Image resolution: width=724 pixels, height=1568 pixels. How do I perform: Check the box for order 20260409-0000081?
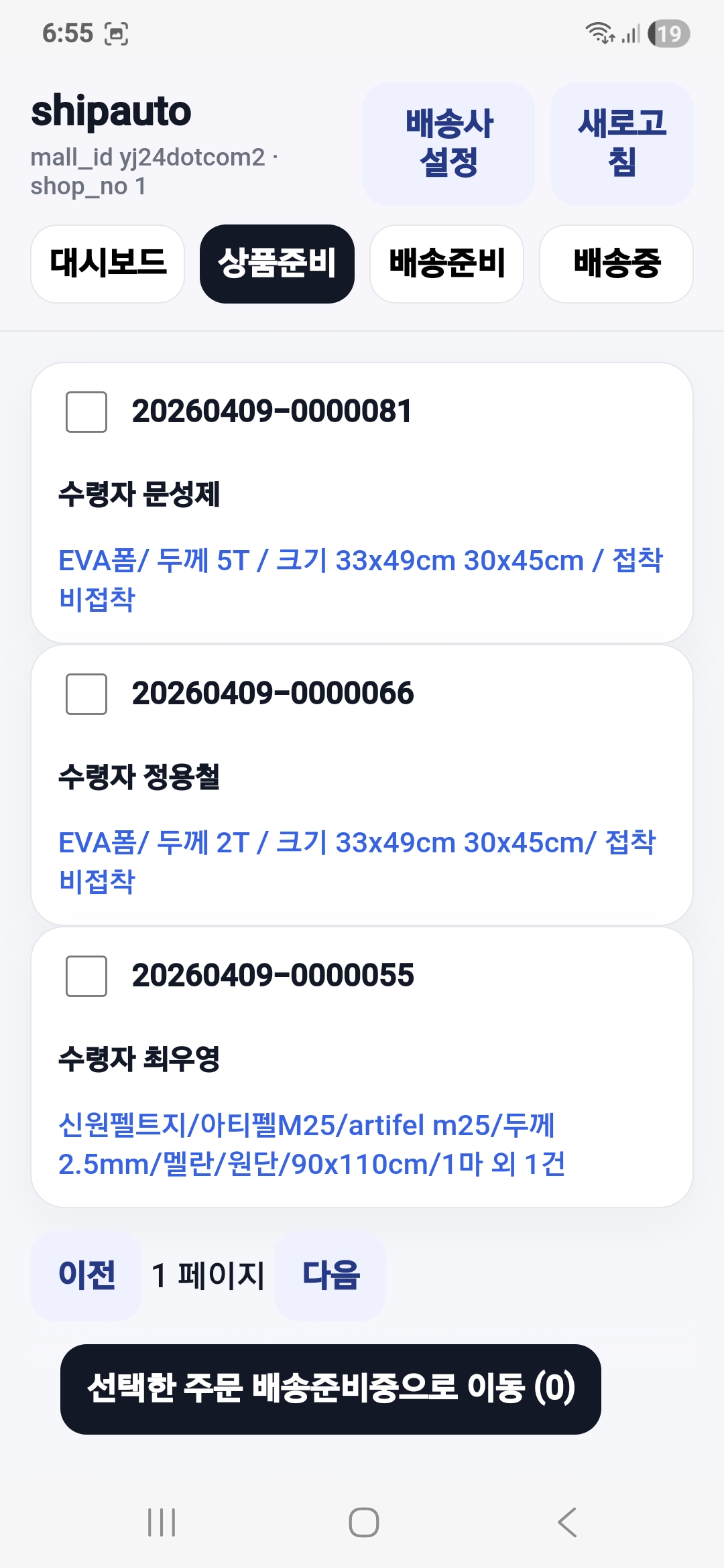(x=86, y=412)
